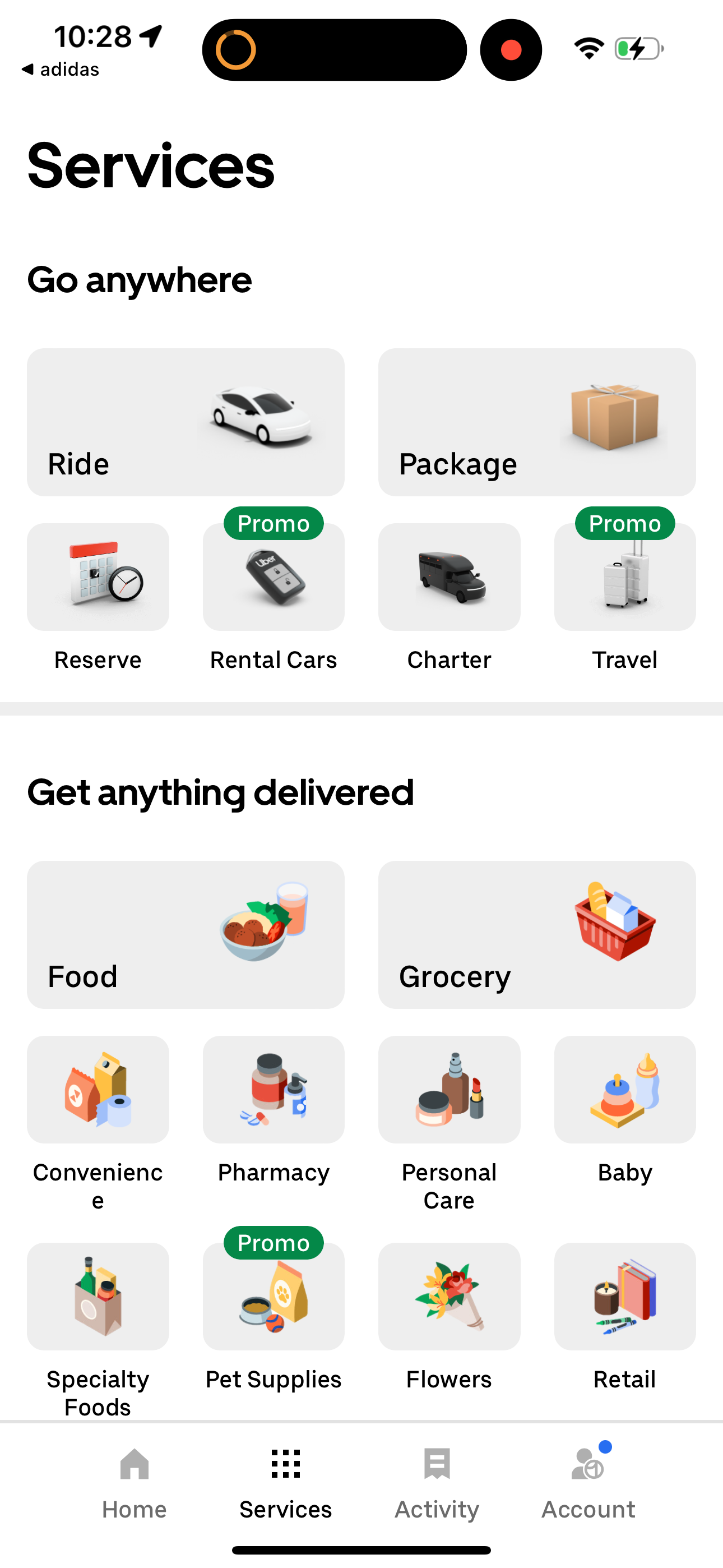This screenshot has height=1568, width=723.
Task: Open Retail via the books icon
Action: [625, 1297]
